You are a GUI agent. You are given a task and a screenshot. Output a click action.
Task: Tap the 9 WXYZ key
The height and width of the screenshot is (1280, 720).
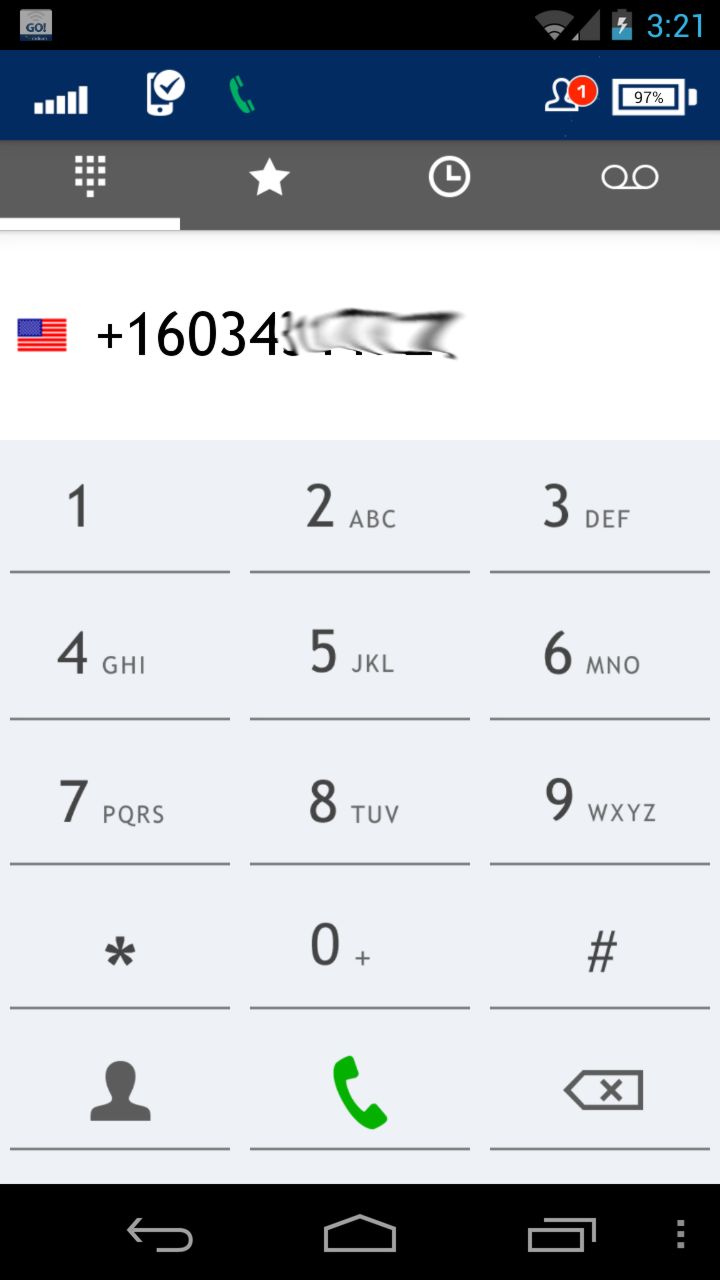[600, 800]
